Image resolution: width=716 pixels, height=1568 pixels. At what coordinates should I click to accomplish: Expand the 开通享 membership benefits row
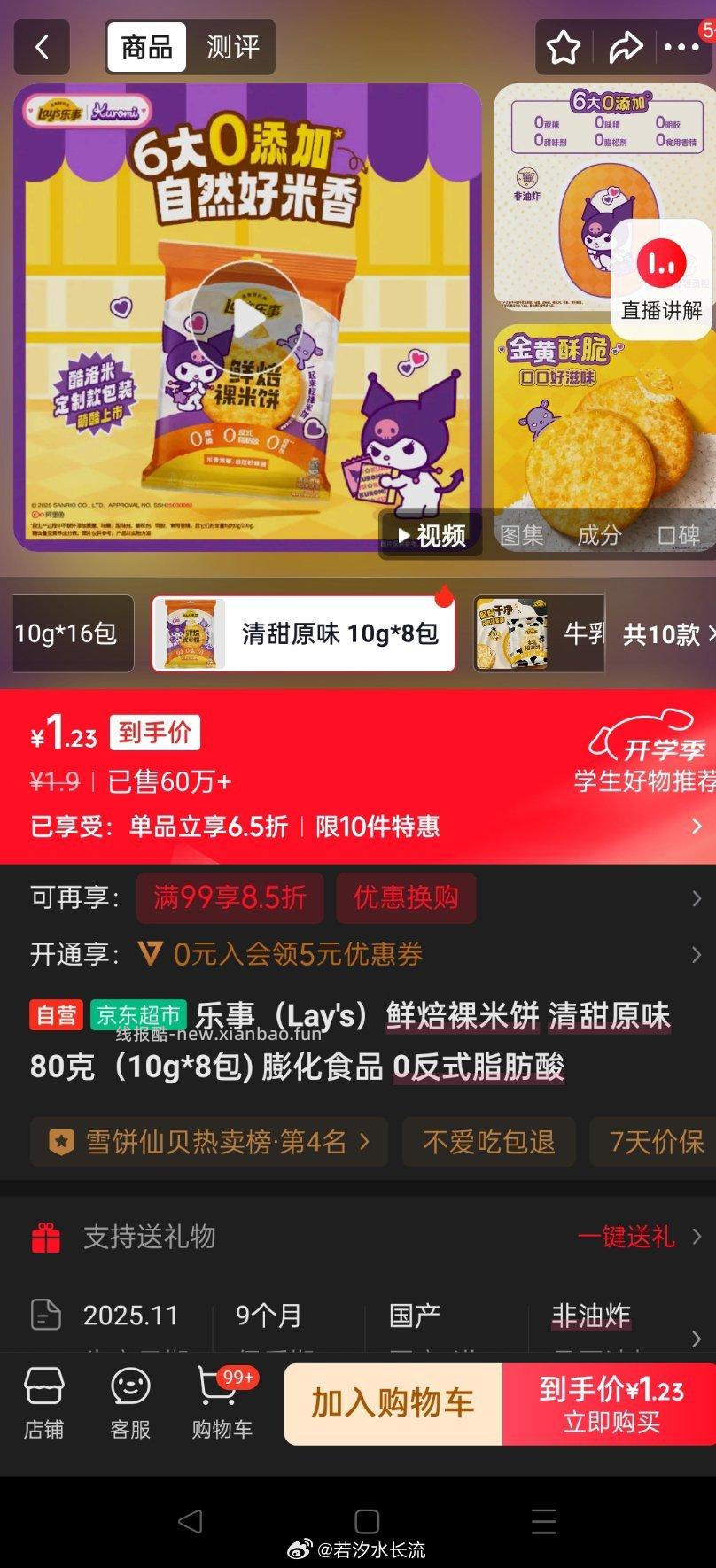pyautogui.click(x=697, y=954)
